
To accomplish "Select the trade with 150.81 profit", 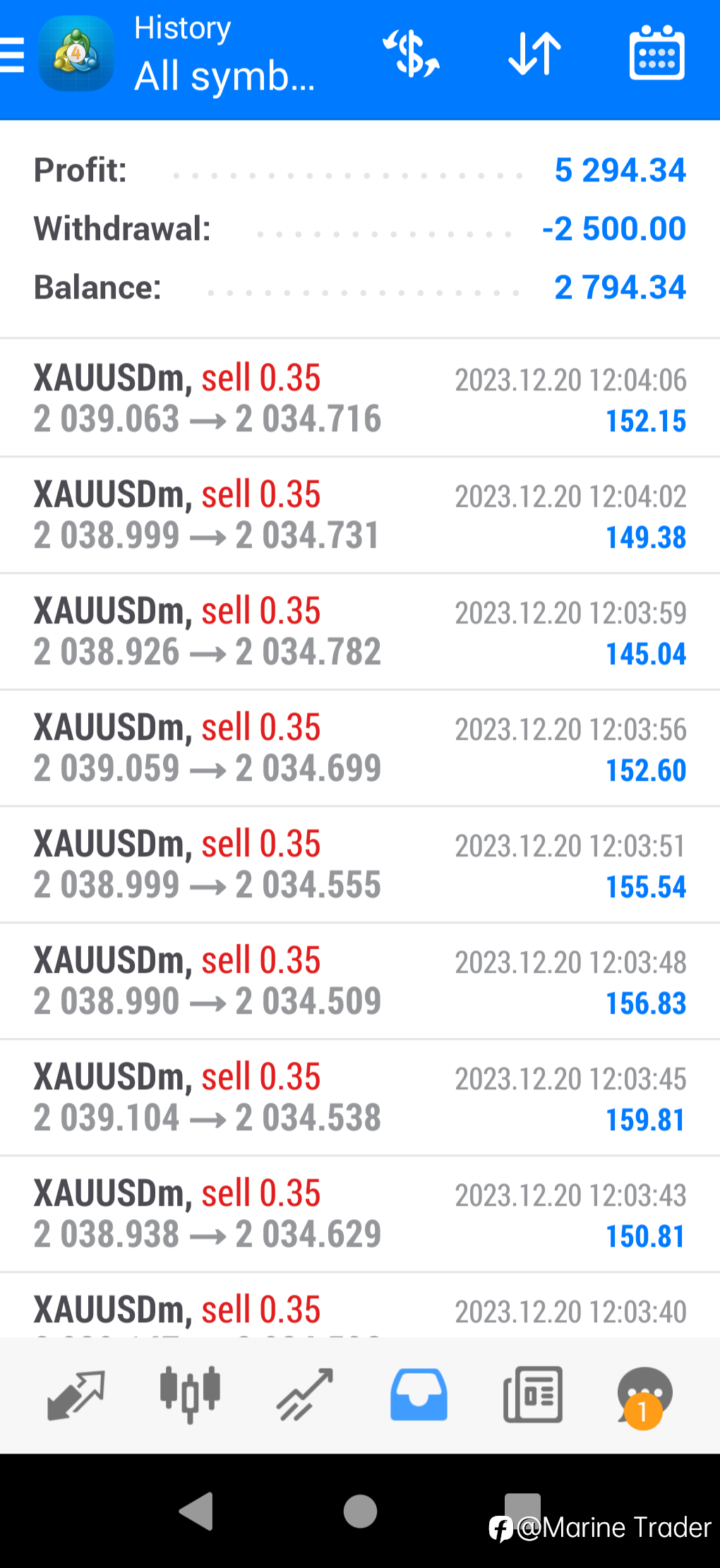I will pos(360,1214).
